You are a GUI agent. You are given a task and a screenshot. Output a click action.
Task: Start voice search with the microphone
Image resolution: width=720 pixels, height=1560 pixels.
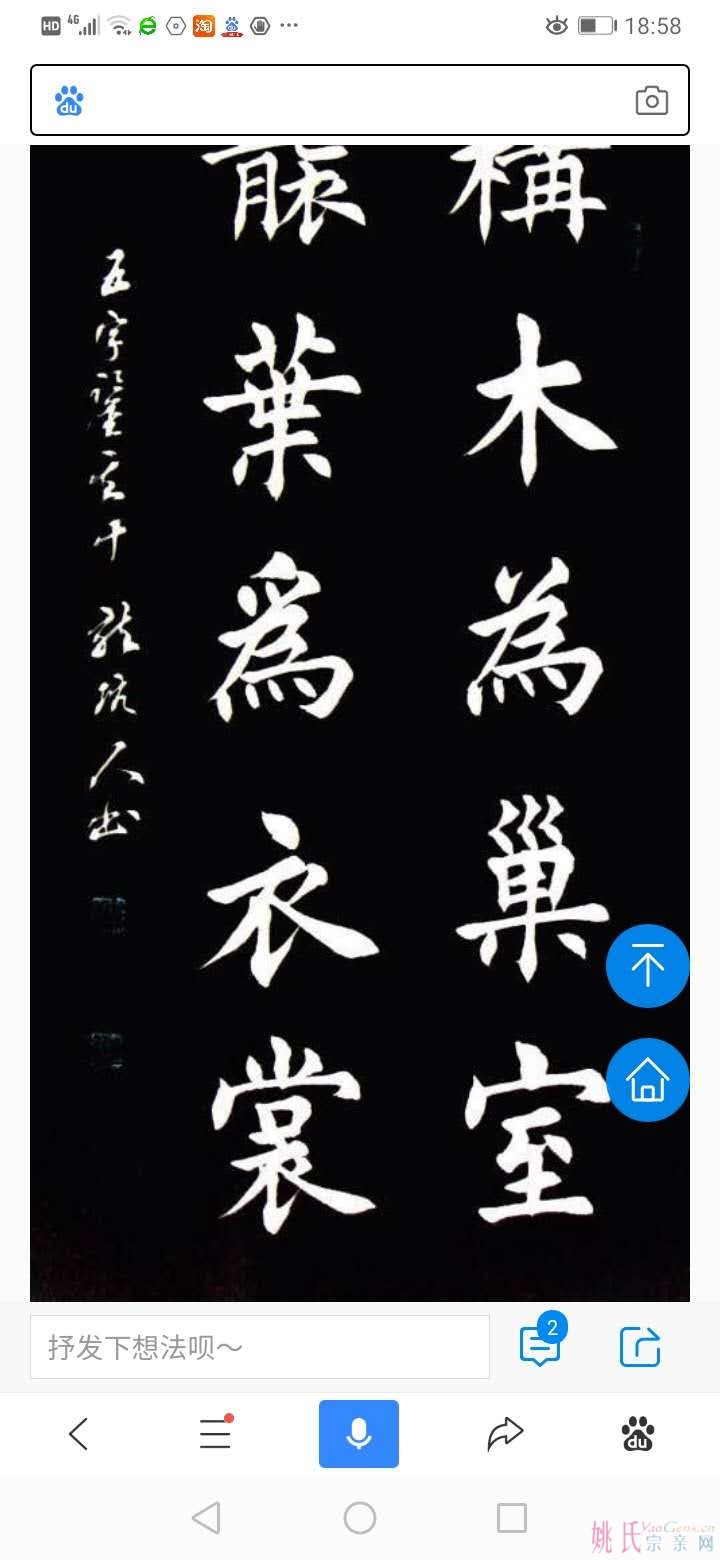click(359, 1434)
